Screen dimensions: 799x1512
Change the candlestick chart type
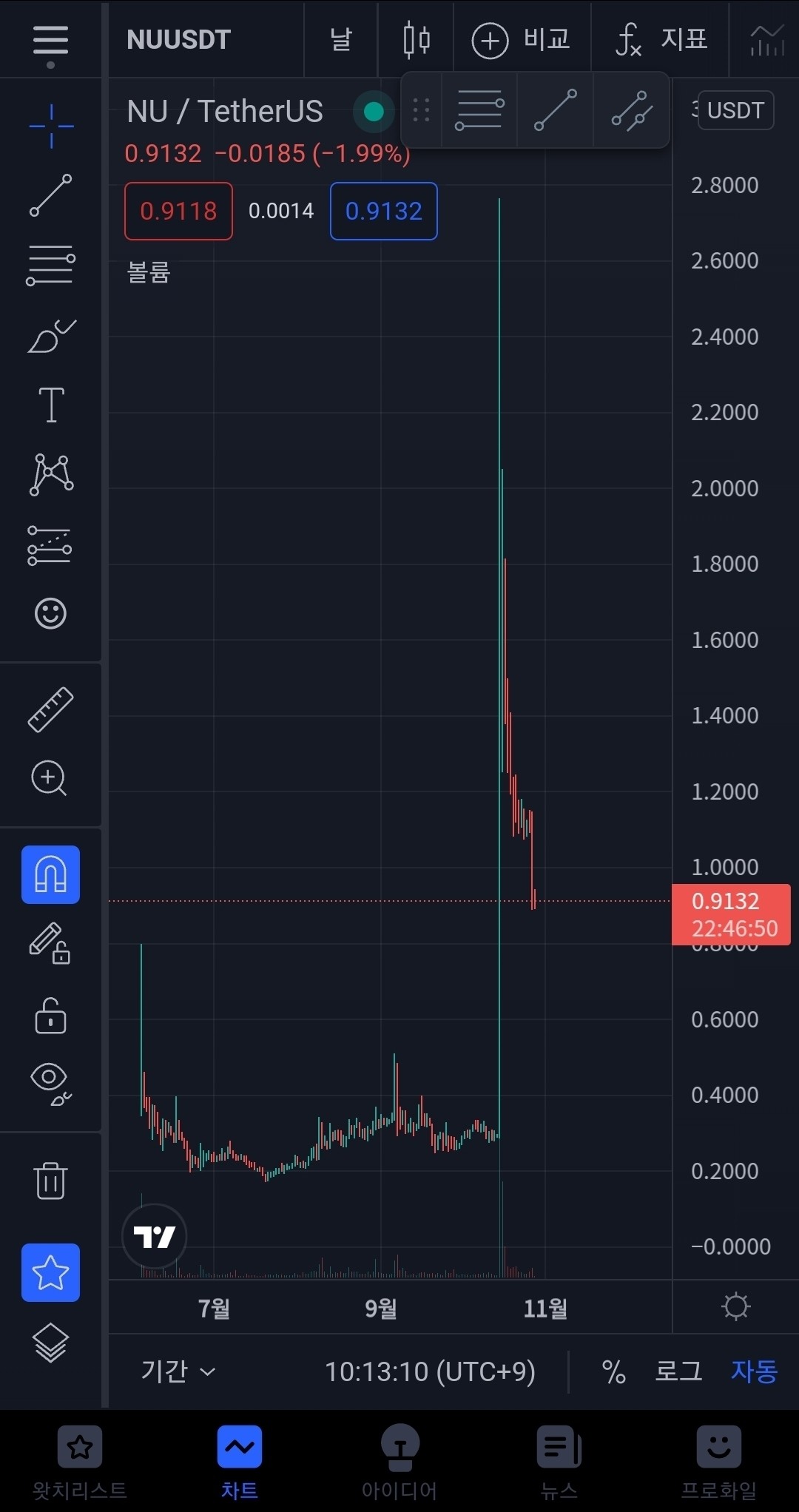(417, 40)
